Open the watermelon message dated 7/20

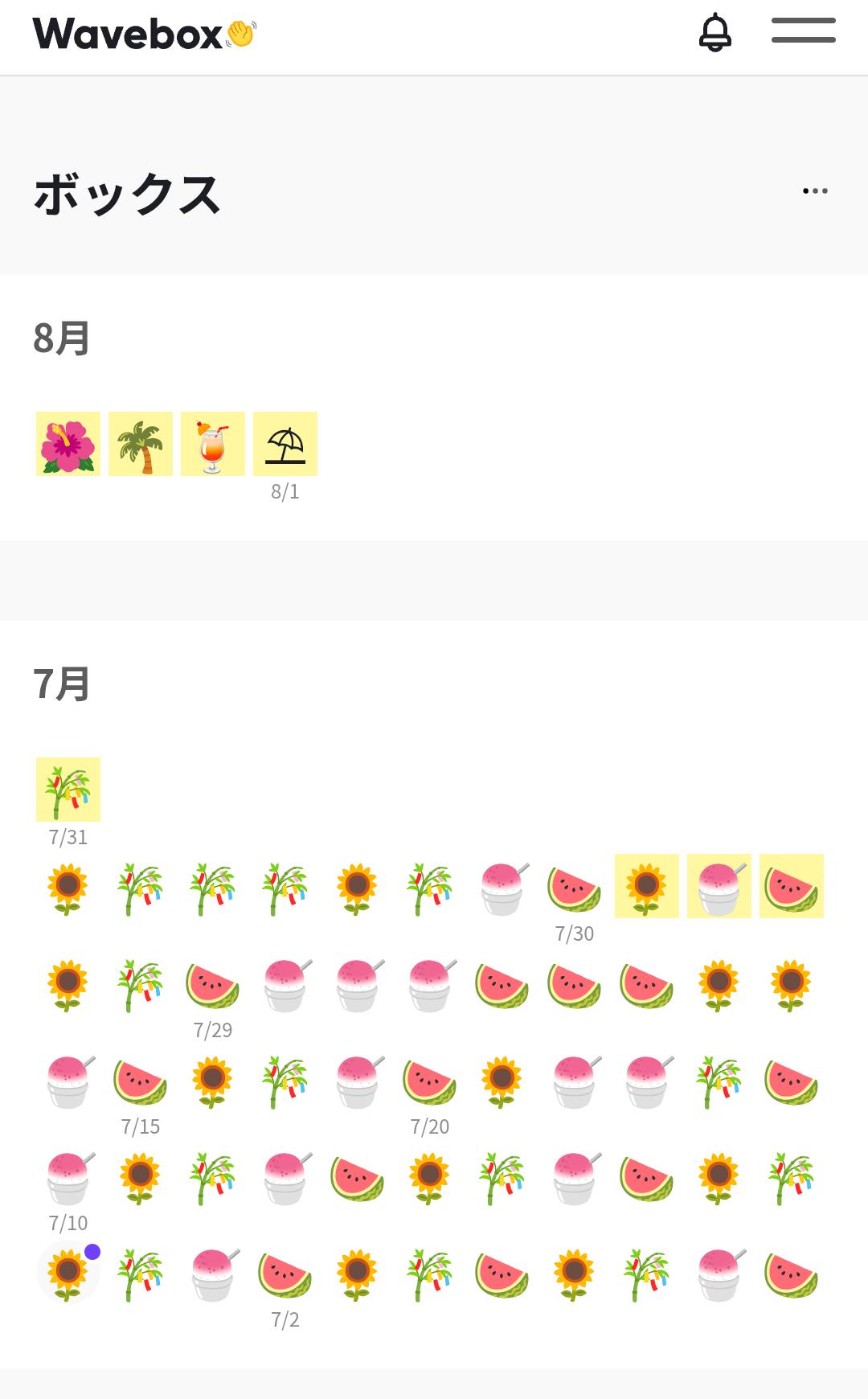pos(430,1079)
